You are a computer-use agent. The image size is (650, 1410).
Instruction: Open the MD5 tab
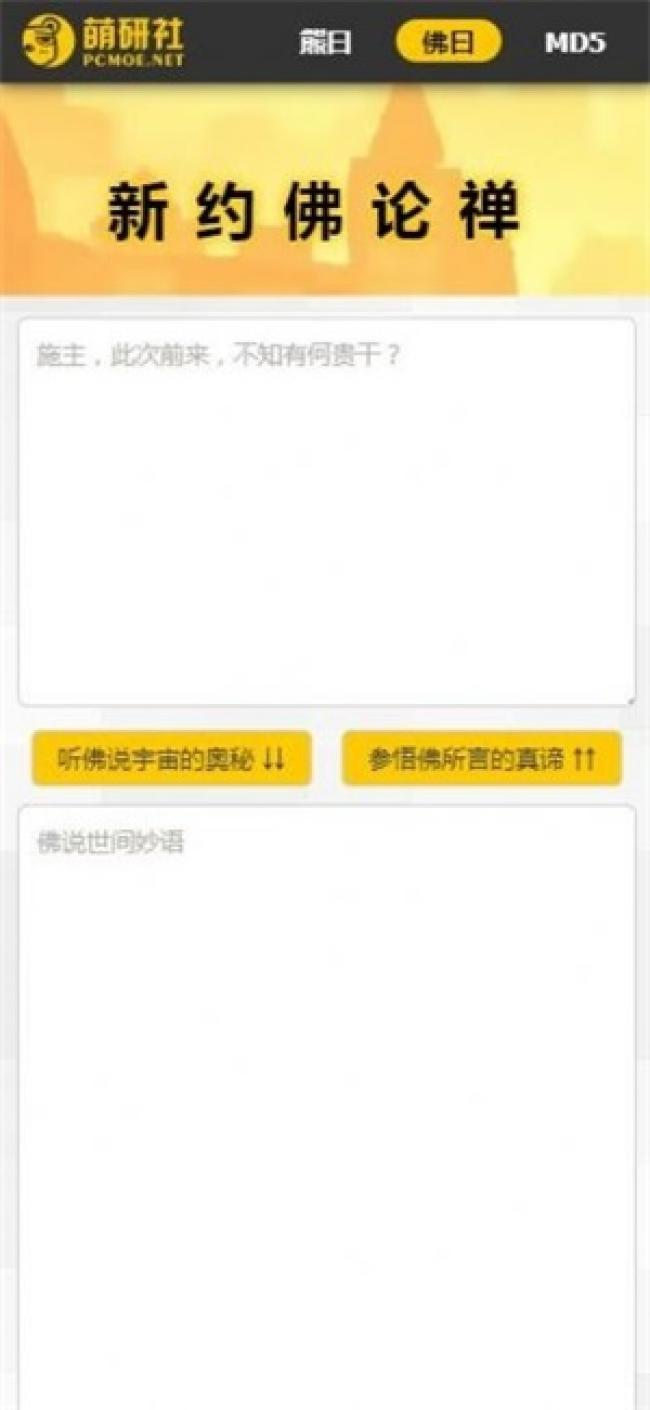574,43
